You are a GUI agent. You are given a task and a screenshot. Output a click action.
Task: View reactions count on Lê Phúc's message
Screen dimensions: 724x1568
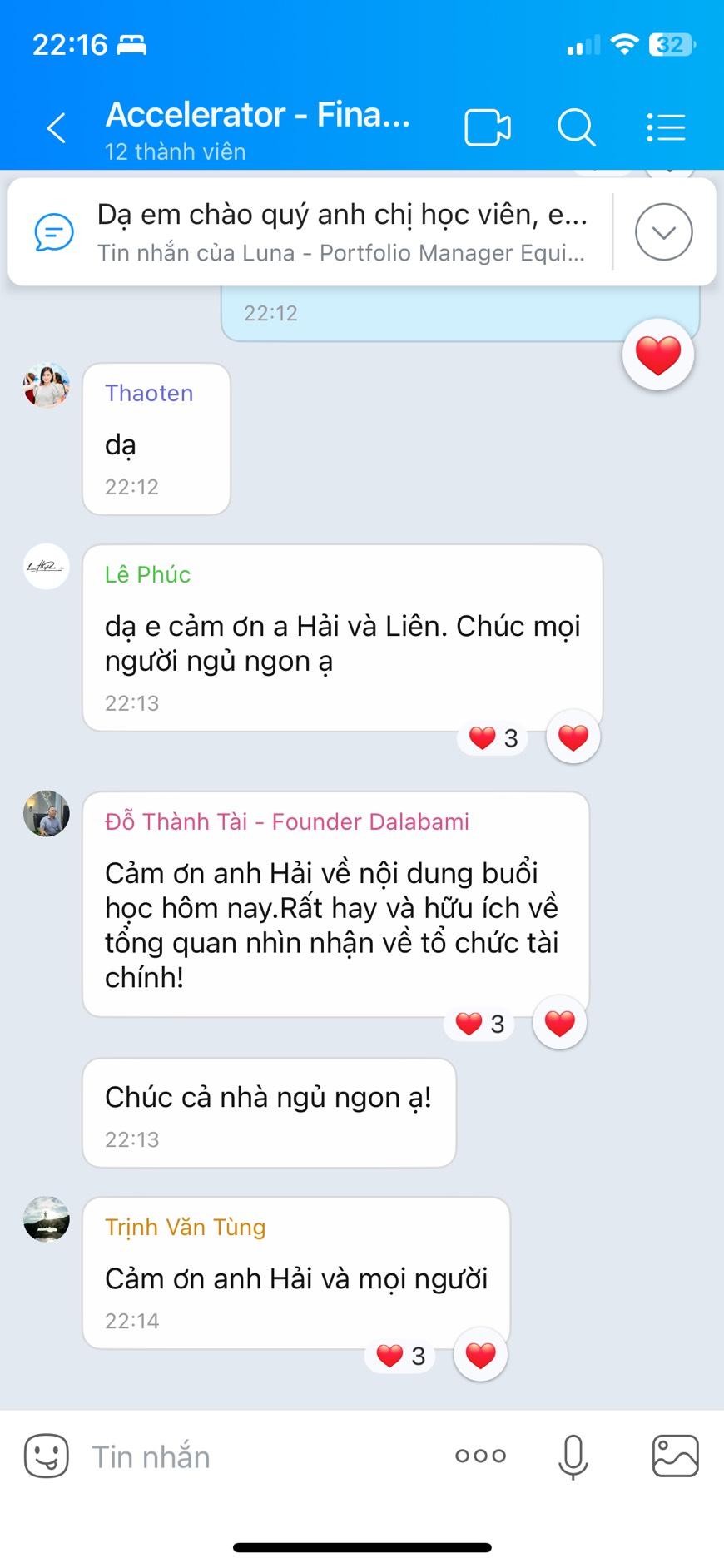(493, 737)
